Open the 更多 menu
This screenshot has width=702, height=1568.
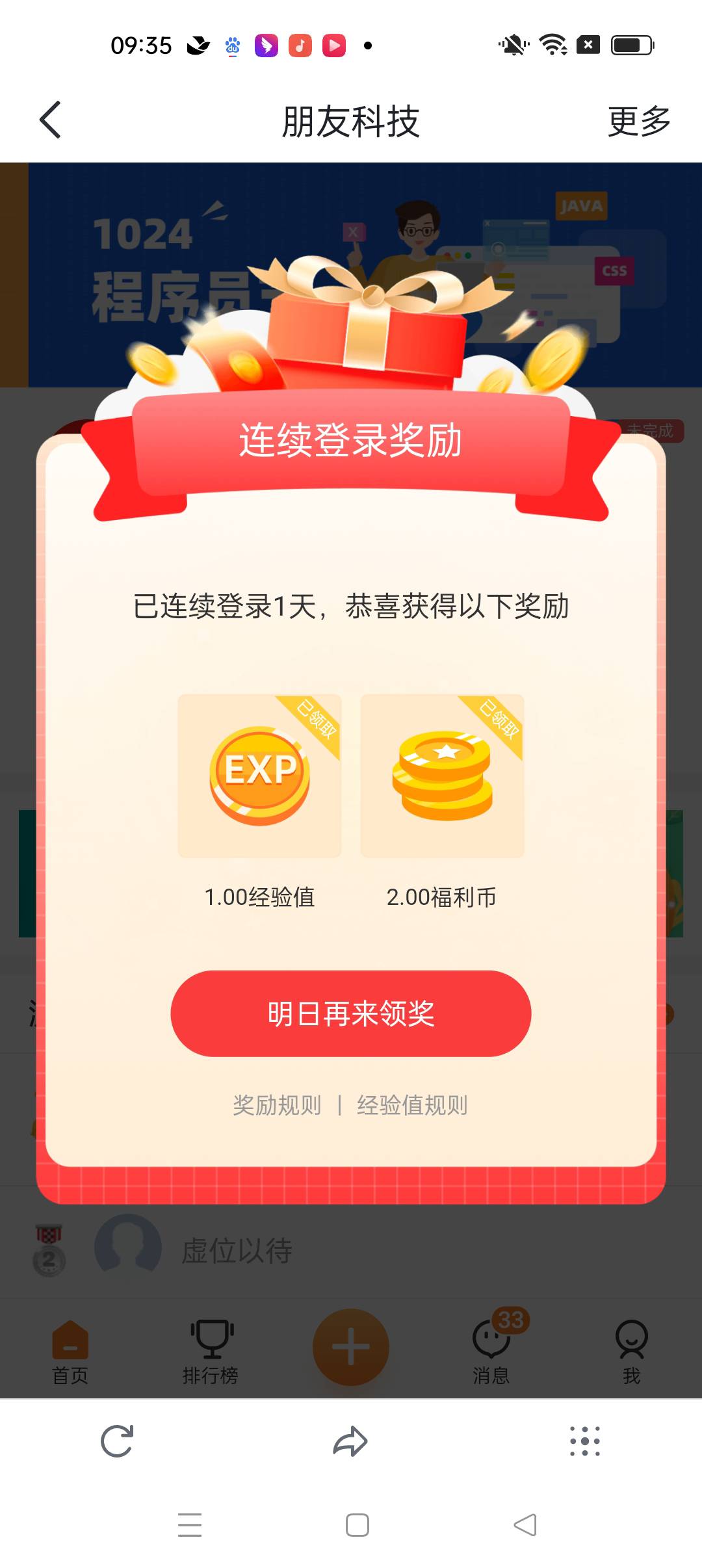638,122
